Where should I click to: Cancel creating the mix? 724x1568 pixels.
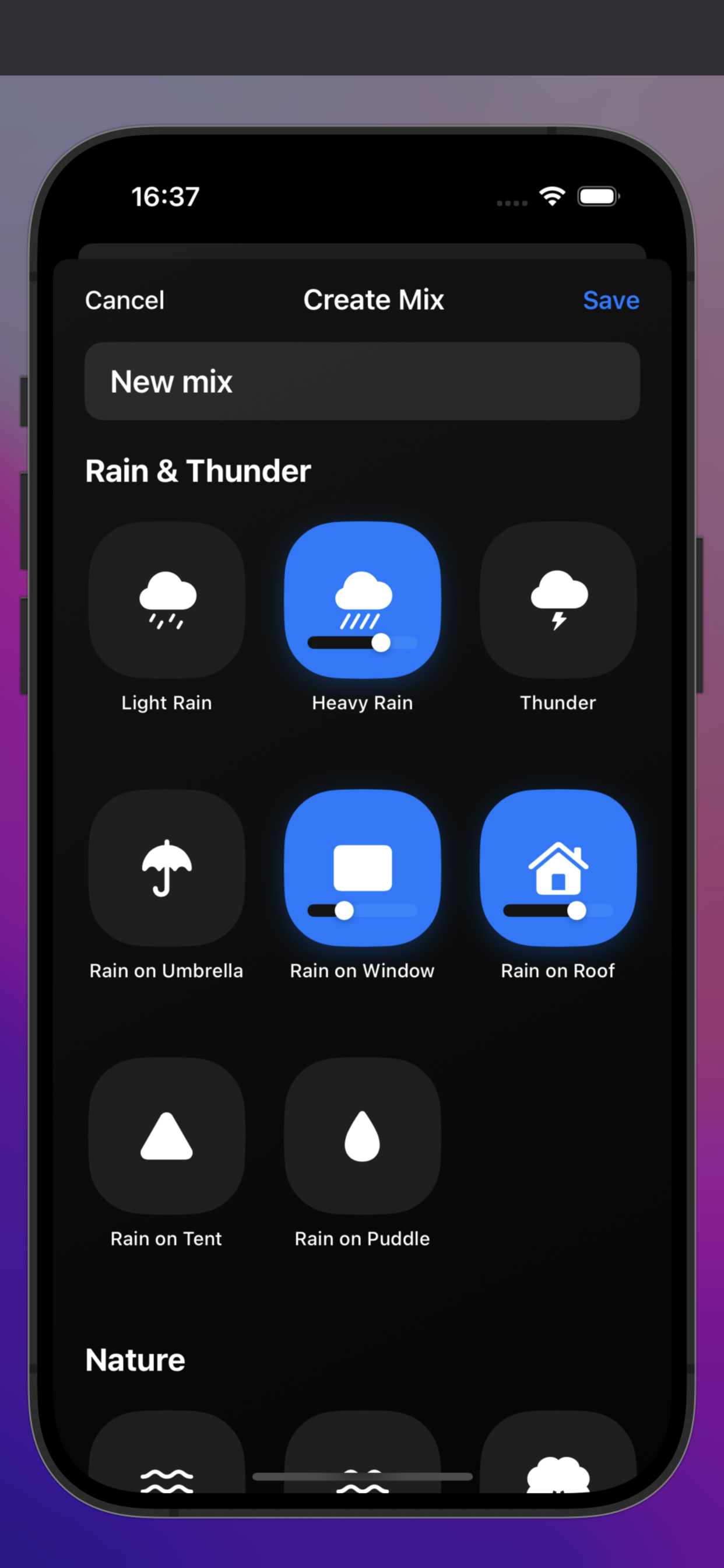[x=125, y=300]
